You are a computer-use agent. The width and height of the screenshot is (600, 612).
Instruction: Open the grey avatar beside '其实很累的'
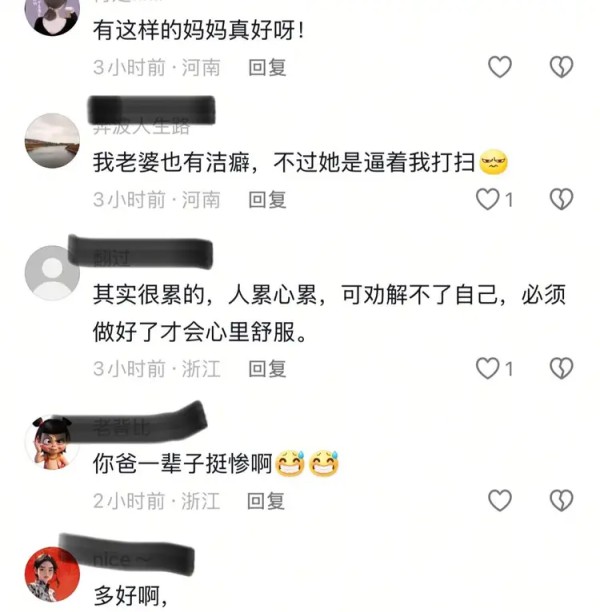point(52,272)
